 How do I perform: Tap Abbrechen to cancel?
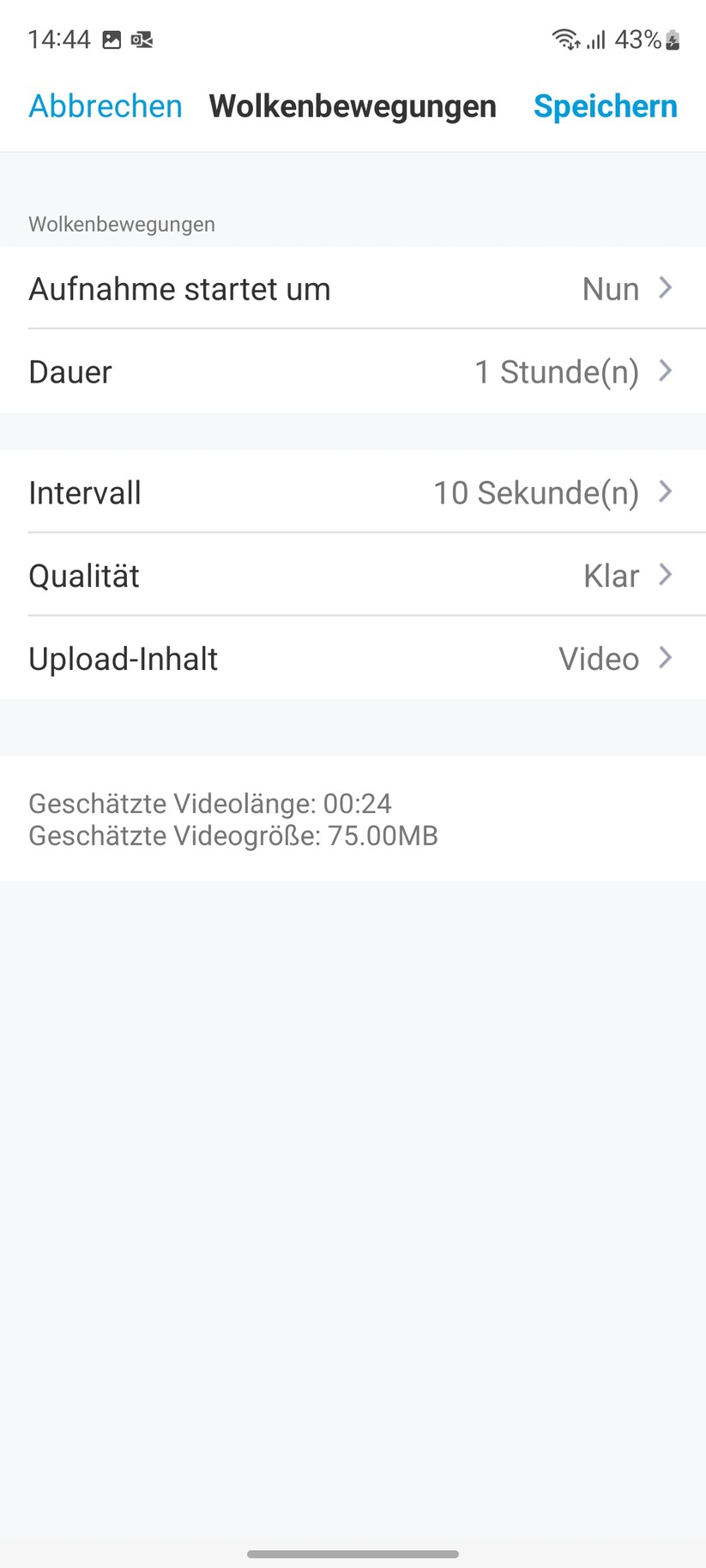point(105,106)
